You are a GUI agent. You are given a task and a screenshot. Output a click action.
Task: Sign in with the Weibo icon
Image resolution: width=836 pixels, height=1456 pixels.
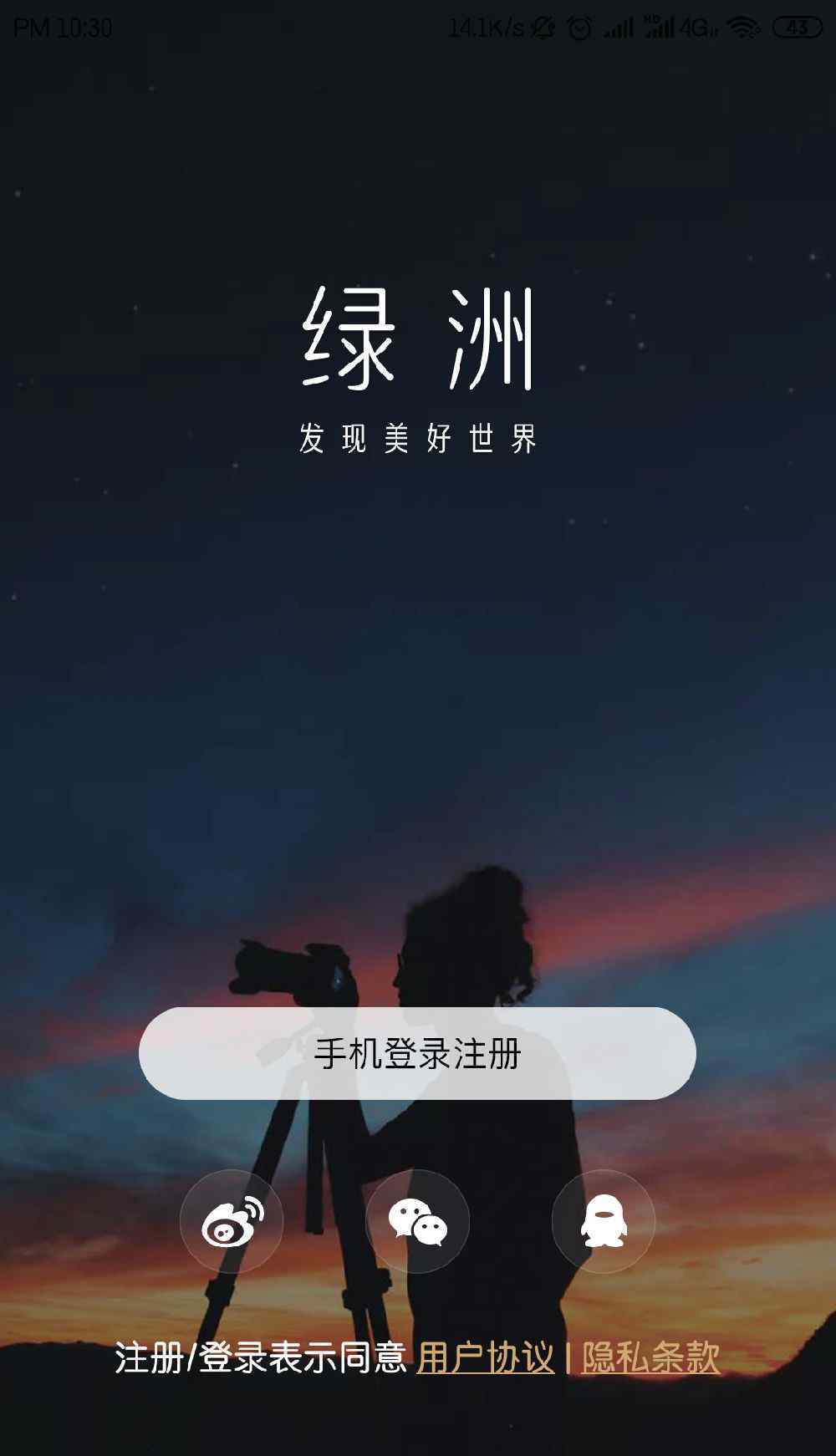(x=232, y=1221)
